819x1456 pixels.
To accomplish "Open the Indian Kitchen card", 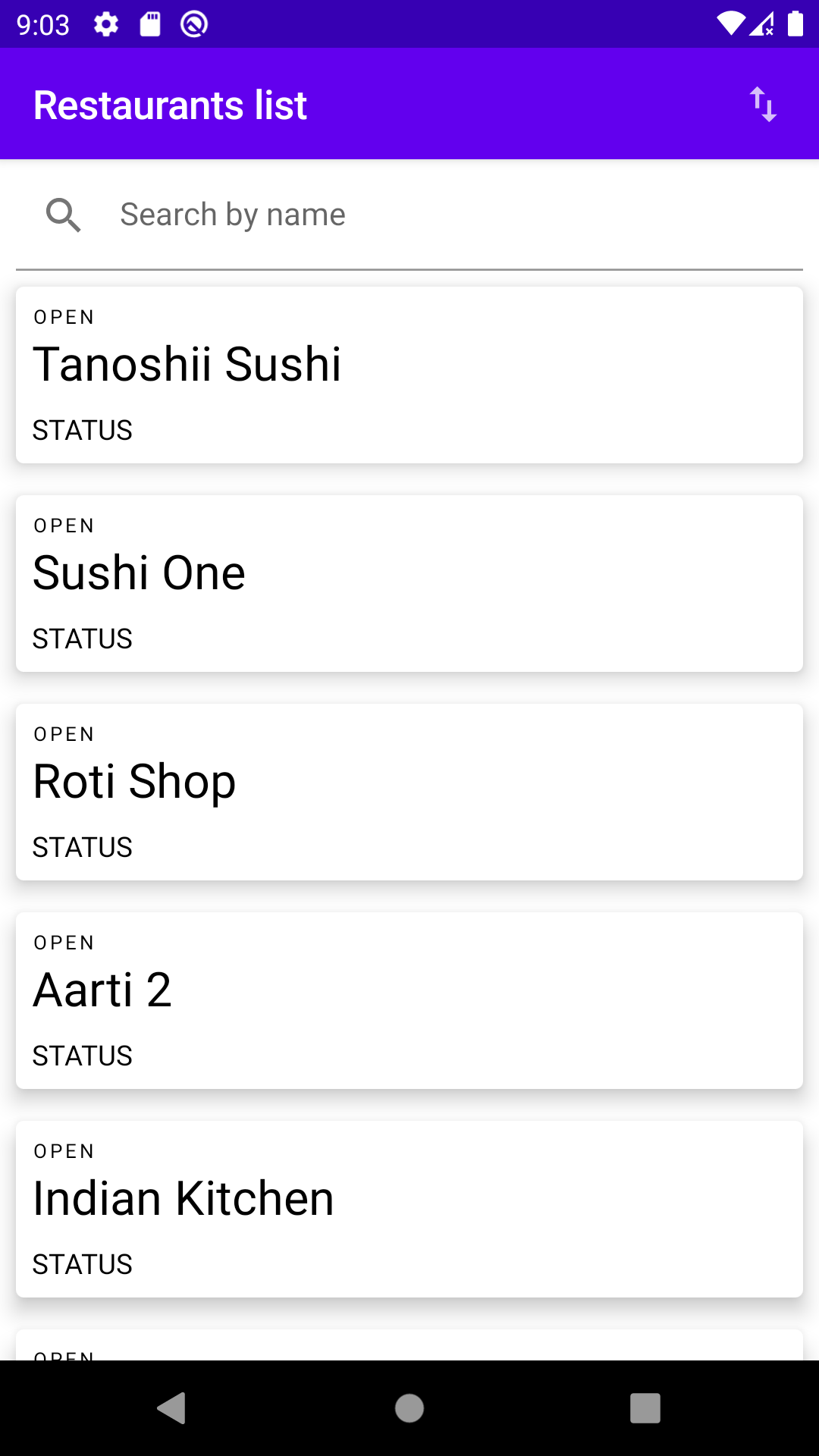I will click(x=409, y=1209).
